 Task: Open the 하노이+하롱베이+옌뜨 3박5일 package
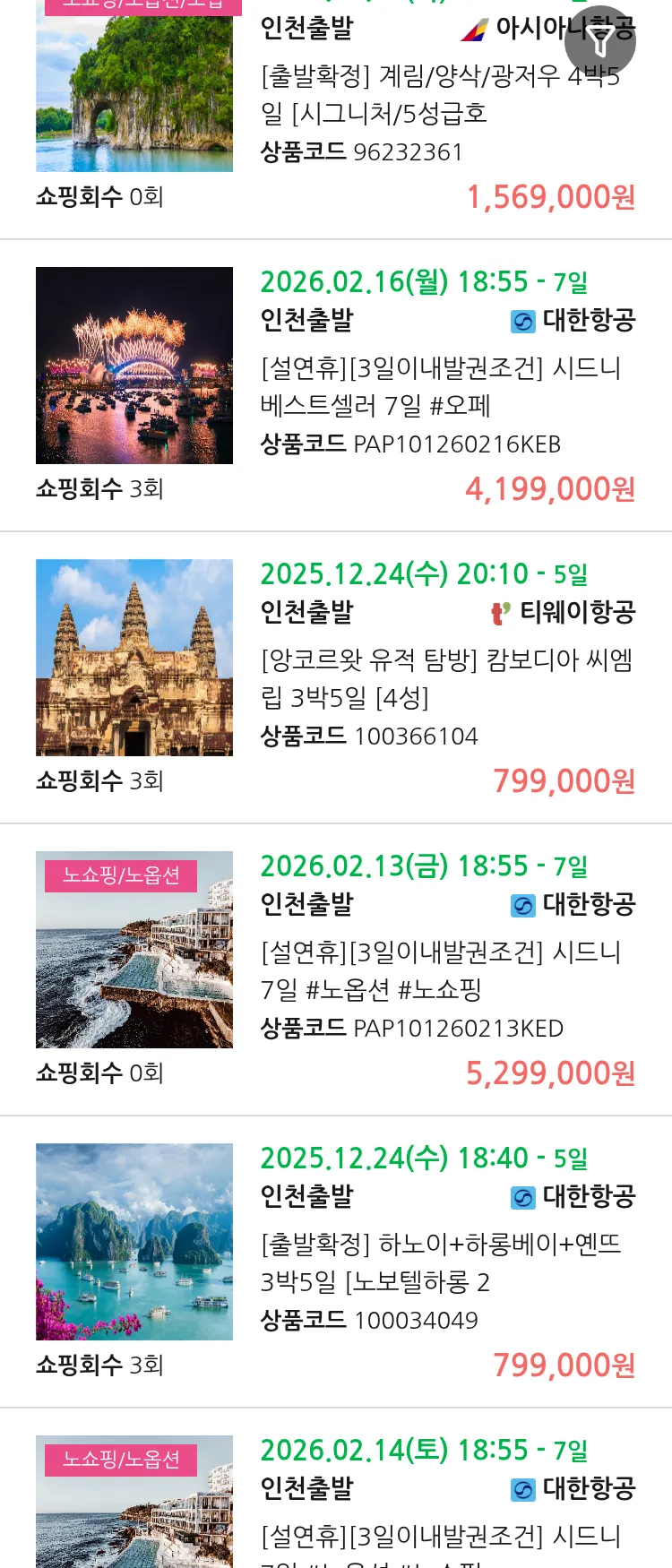click(439, 1262)
